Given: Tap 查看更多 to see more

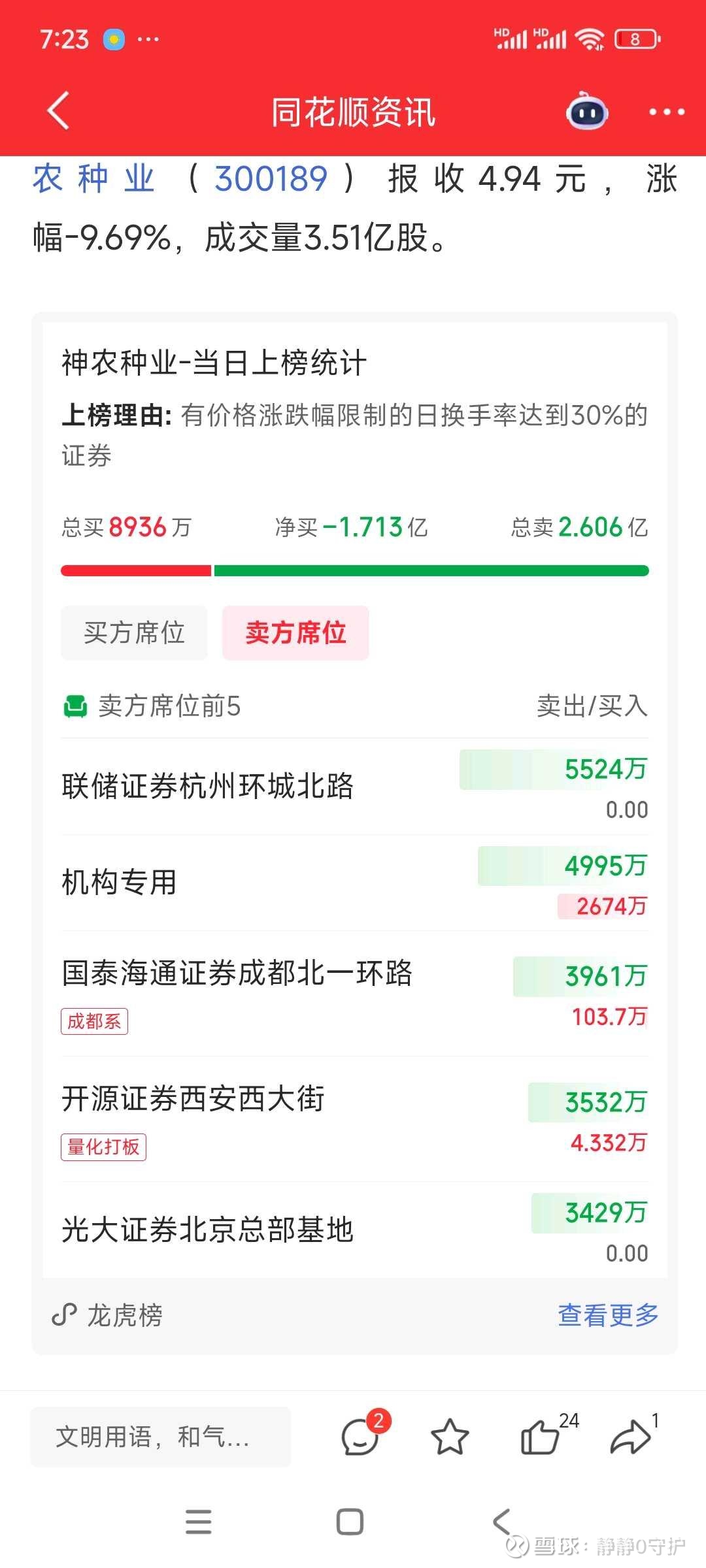Looking at the screenshot, I should 608,1315.
